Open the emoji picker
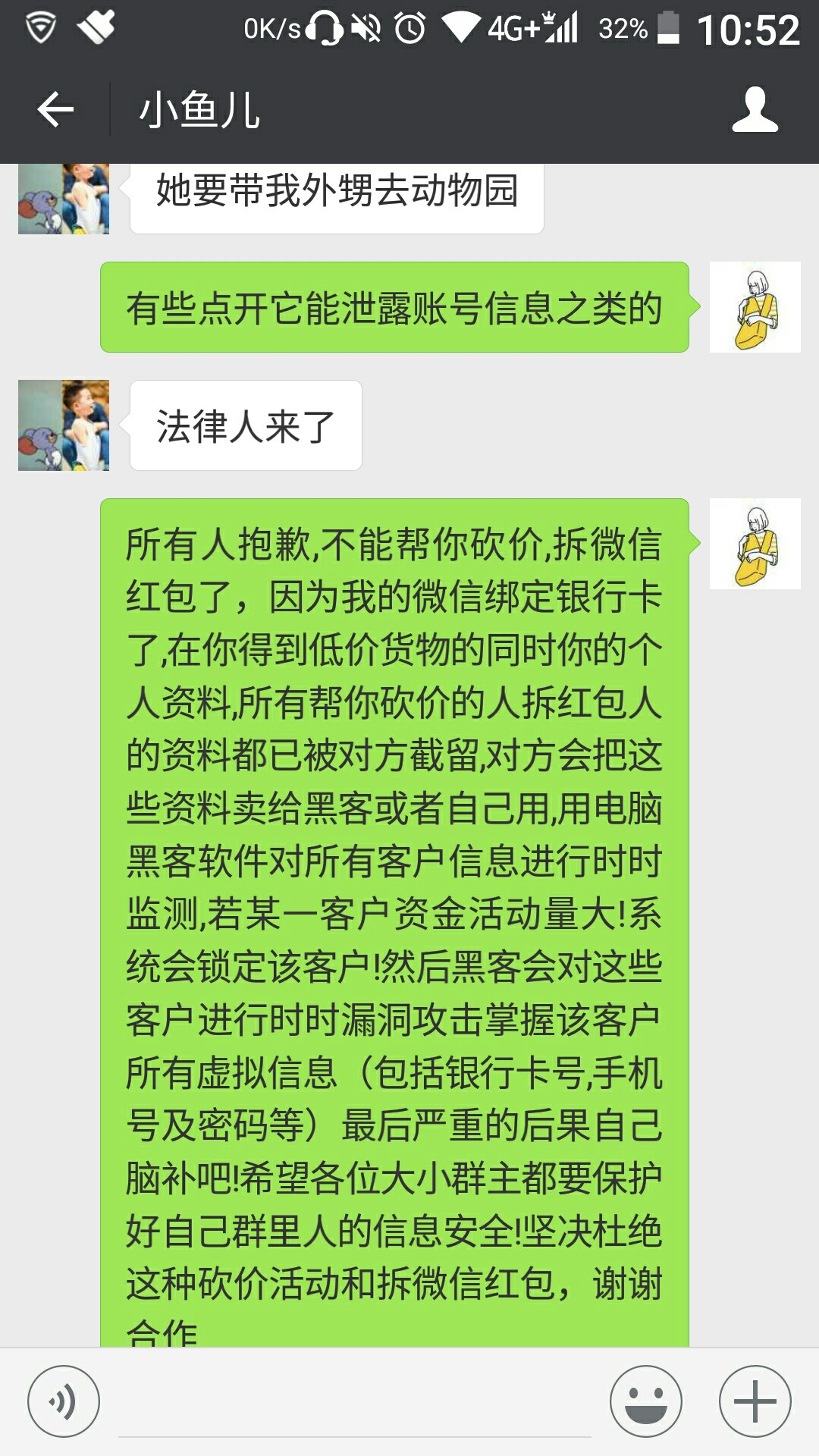The width and height of the screenshot is (819, 1456). 646,1401
